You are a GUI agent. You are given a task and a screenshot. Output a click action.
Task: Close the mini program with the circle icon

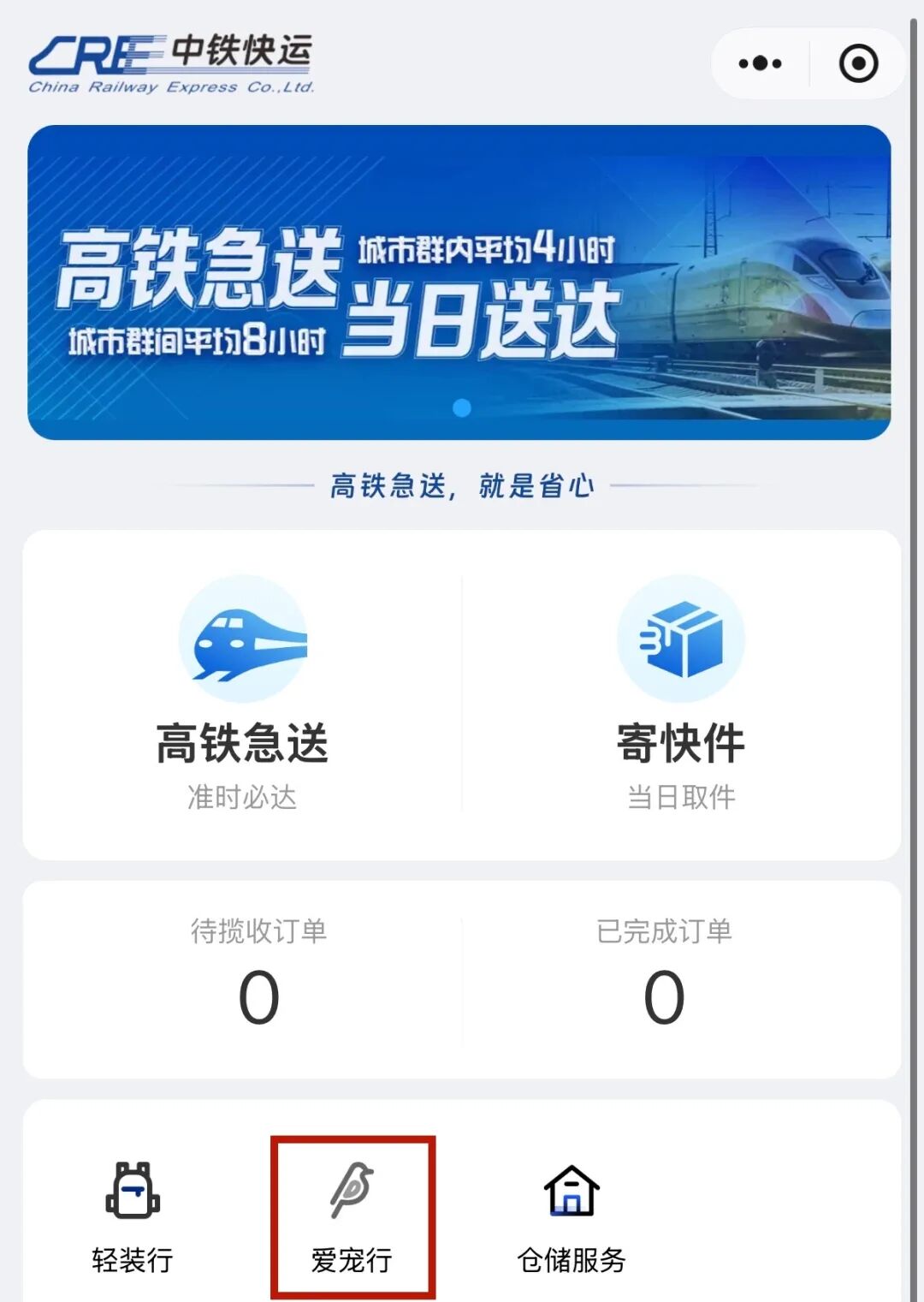pos(858,63)
